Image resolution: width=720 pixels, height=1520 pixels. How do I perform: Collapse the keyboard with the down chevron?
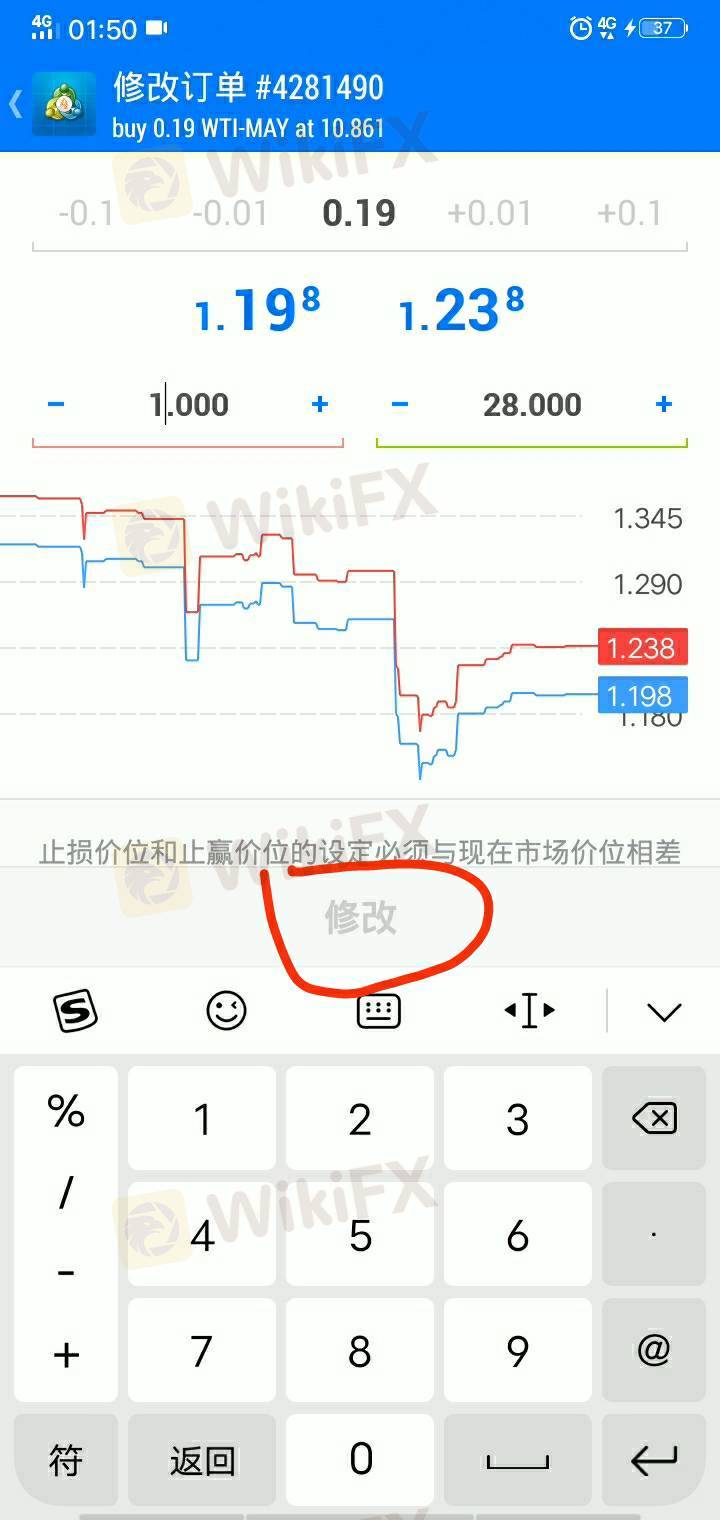[x=664, y=1011]
